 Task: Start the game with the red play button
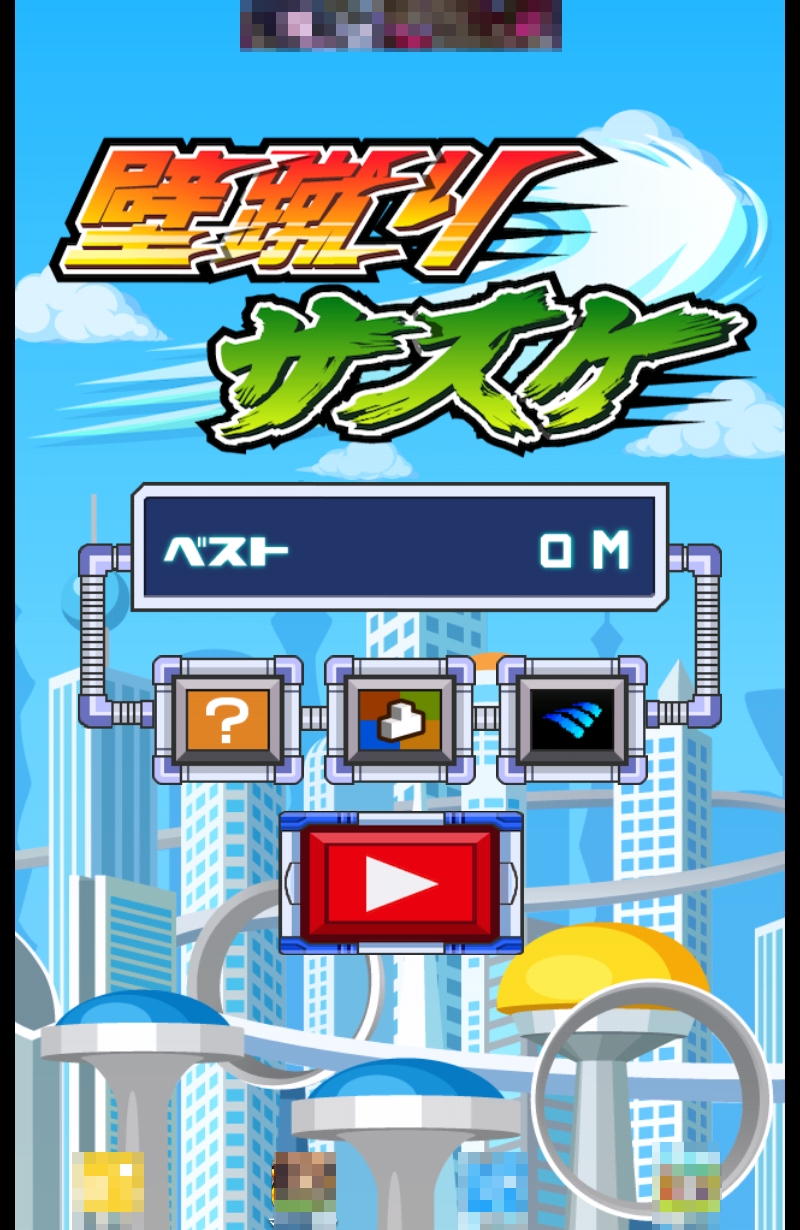click(401, 883)
